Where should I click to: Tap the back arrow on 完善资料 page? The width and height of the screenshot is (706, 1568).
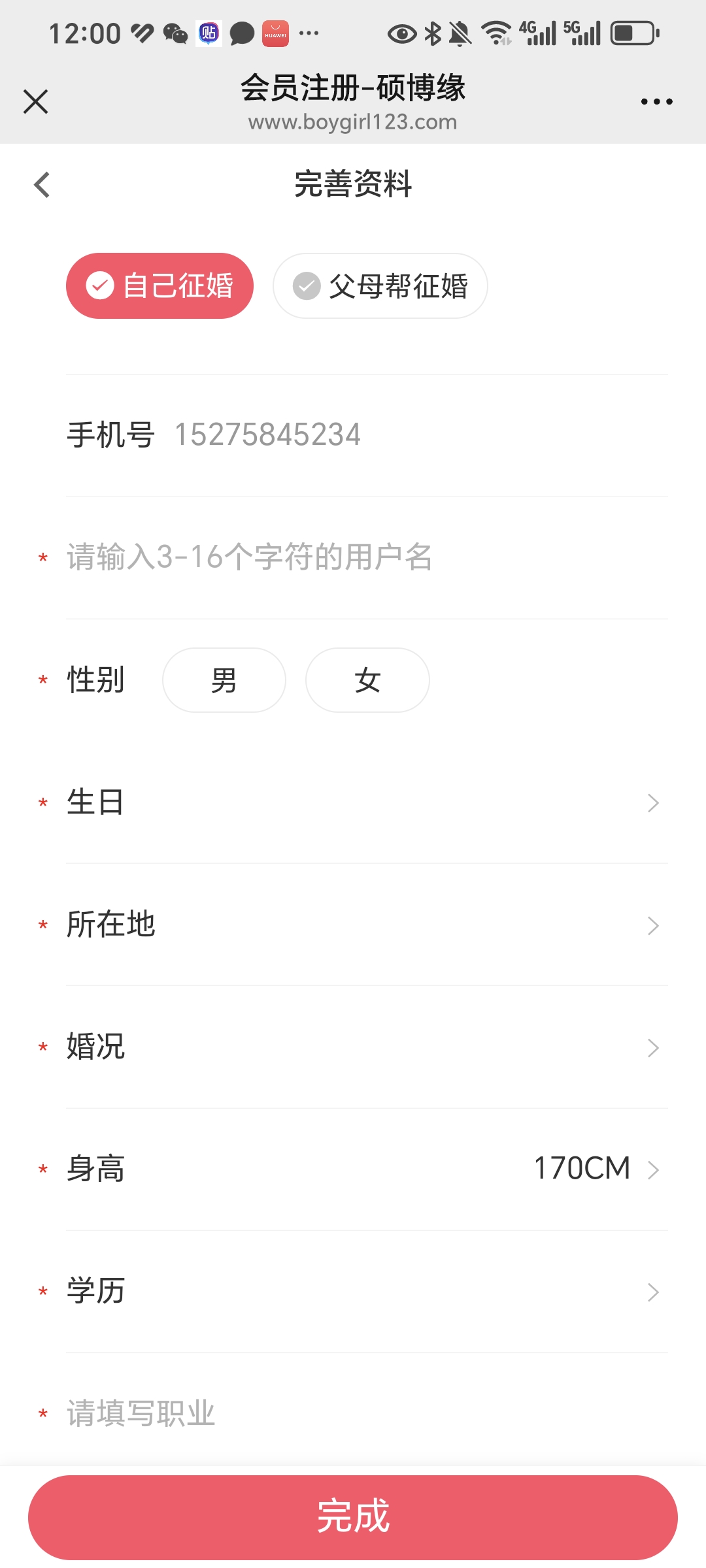click(42, 185)
